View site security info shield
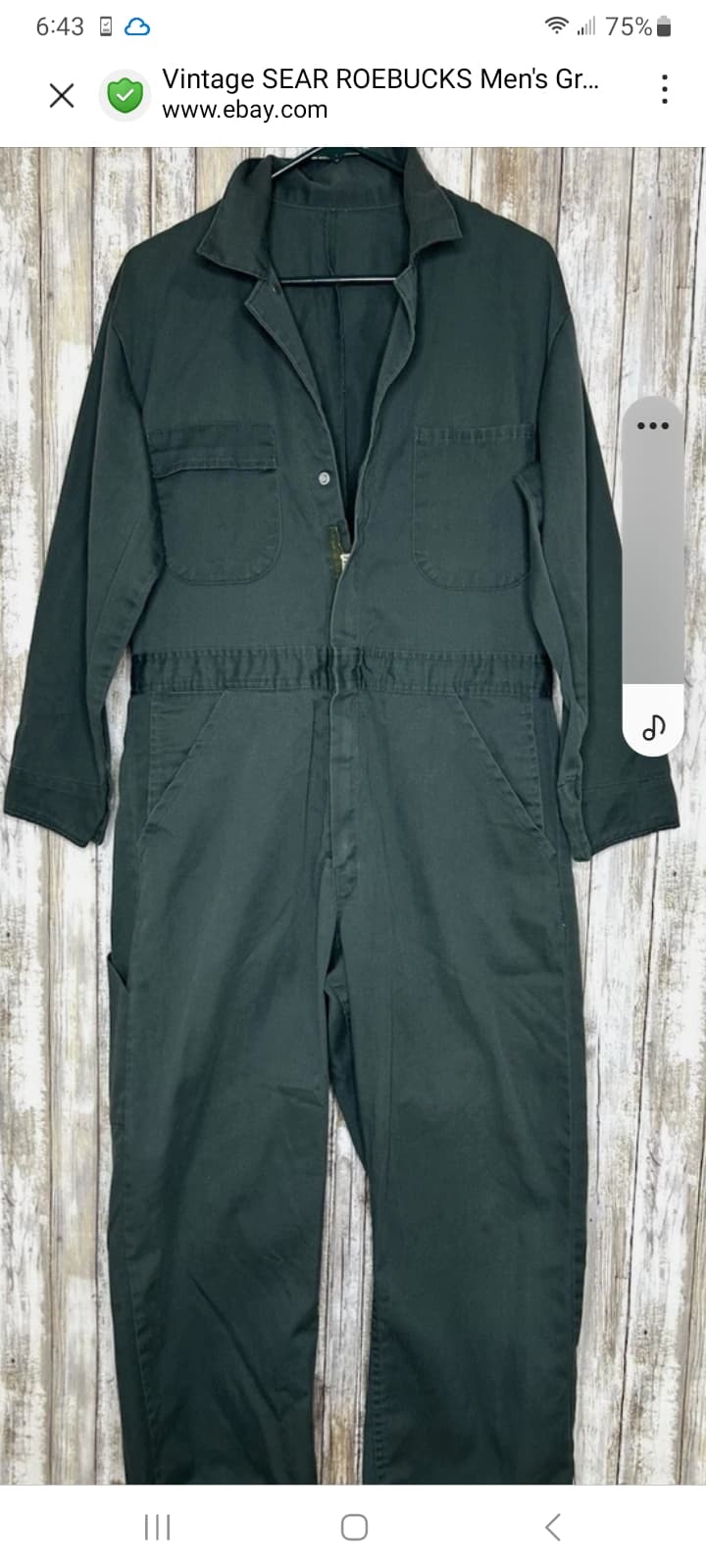The width and height of the screenshot is (706, 1568). point(125,95)
